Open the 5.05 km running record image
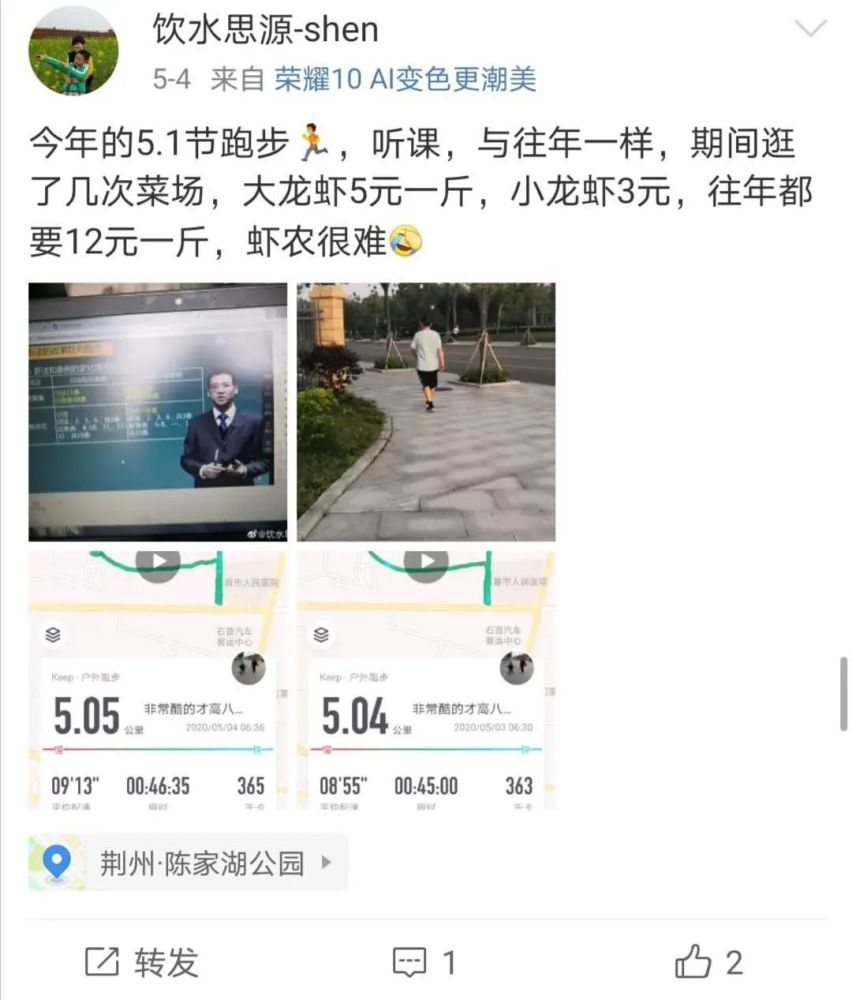Image resolution: width=852 pixels, height=1000 pixels. (157, 680)
